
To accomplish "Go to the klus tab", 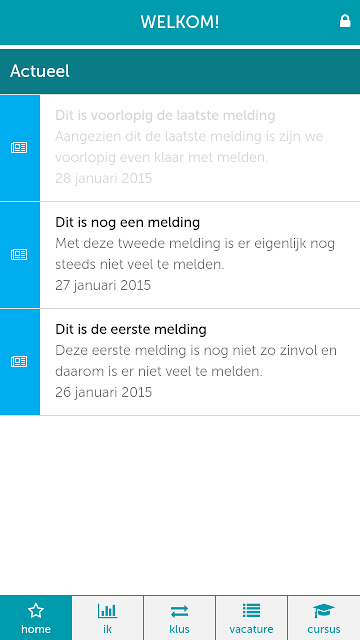I will pyautogui.click(x=180, y=618).
